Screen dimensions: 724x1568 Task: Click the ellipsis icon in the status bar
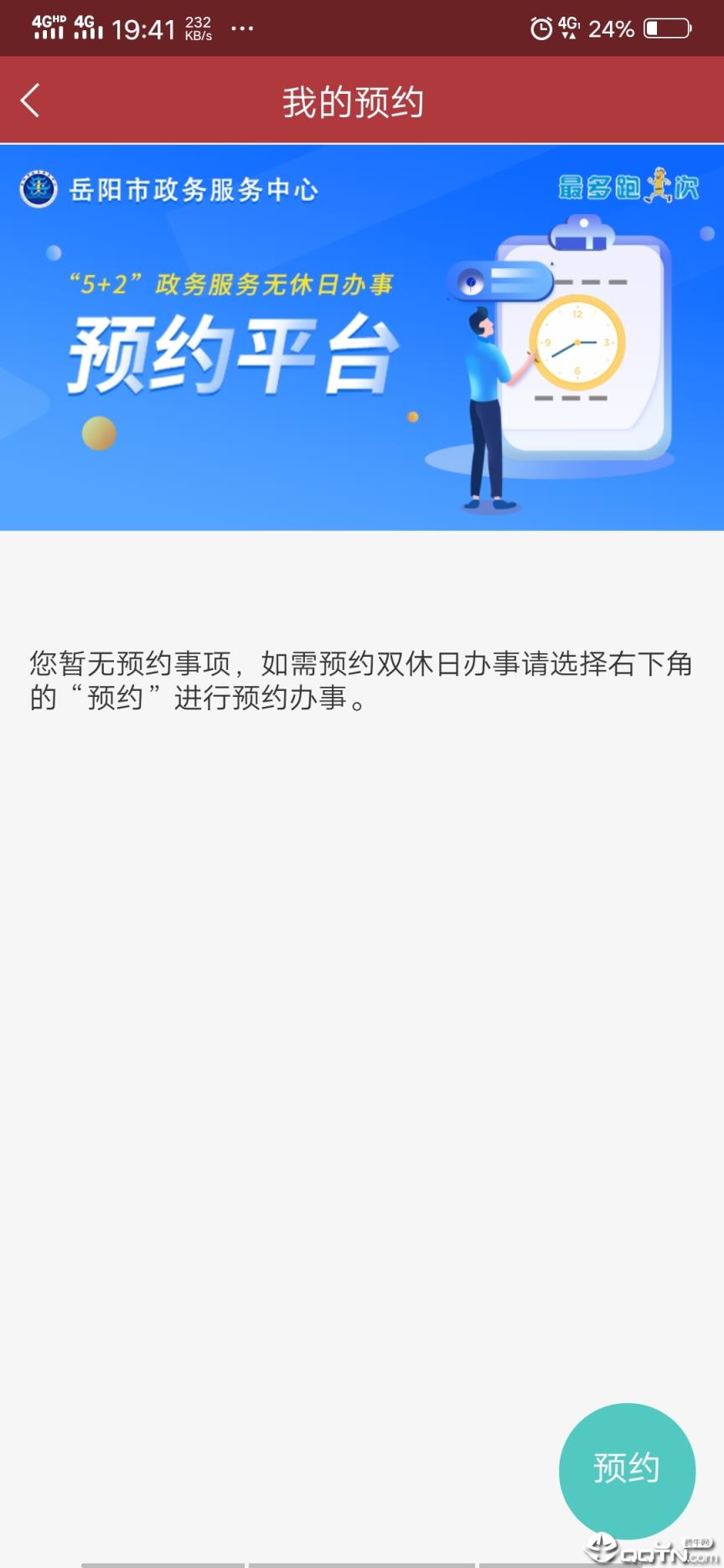(241, 28)
